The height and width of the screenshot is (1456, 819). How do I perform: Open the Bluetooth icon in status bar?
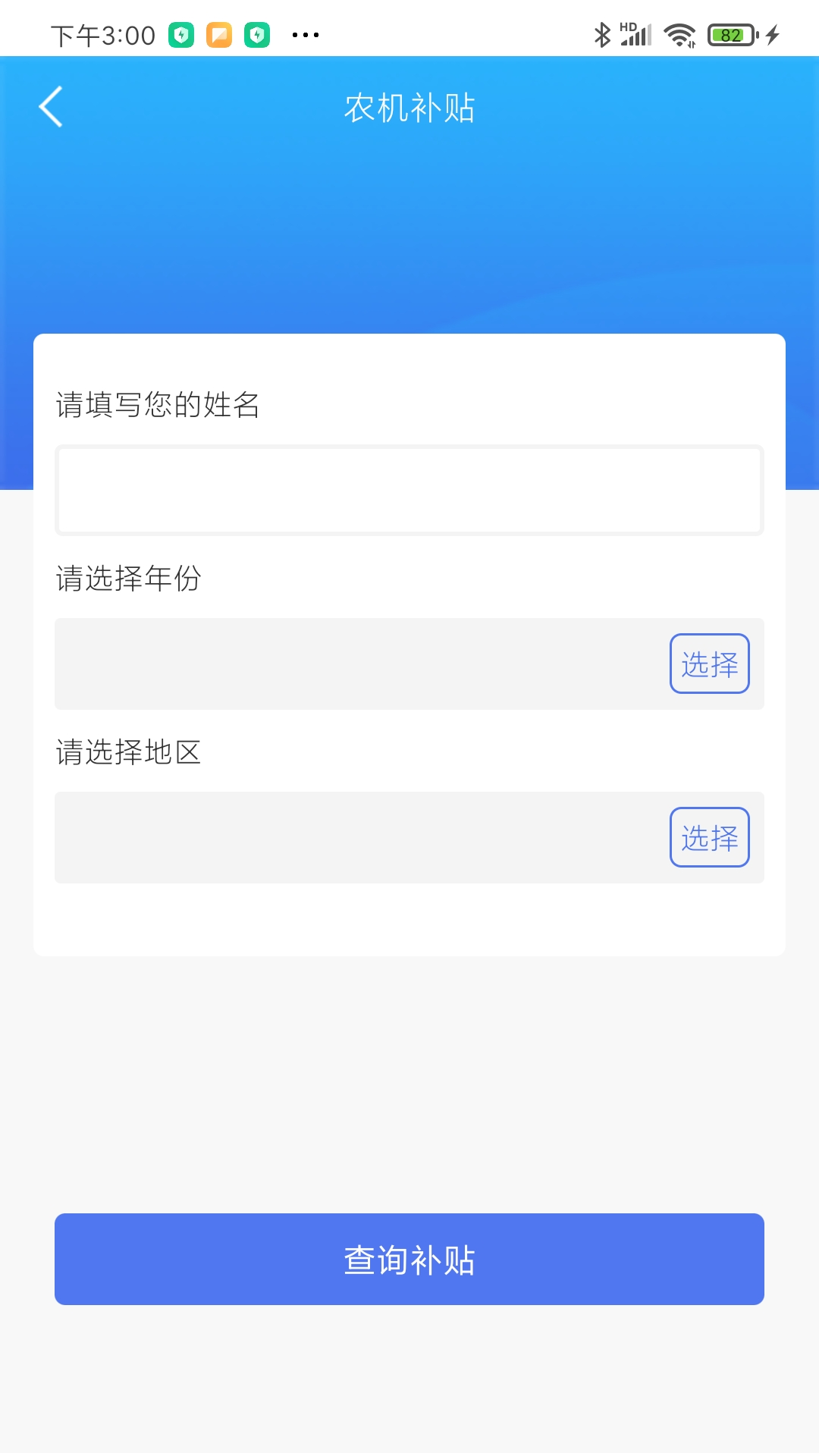(603, 33)
